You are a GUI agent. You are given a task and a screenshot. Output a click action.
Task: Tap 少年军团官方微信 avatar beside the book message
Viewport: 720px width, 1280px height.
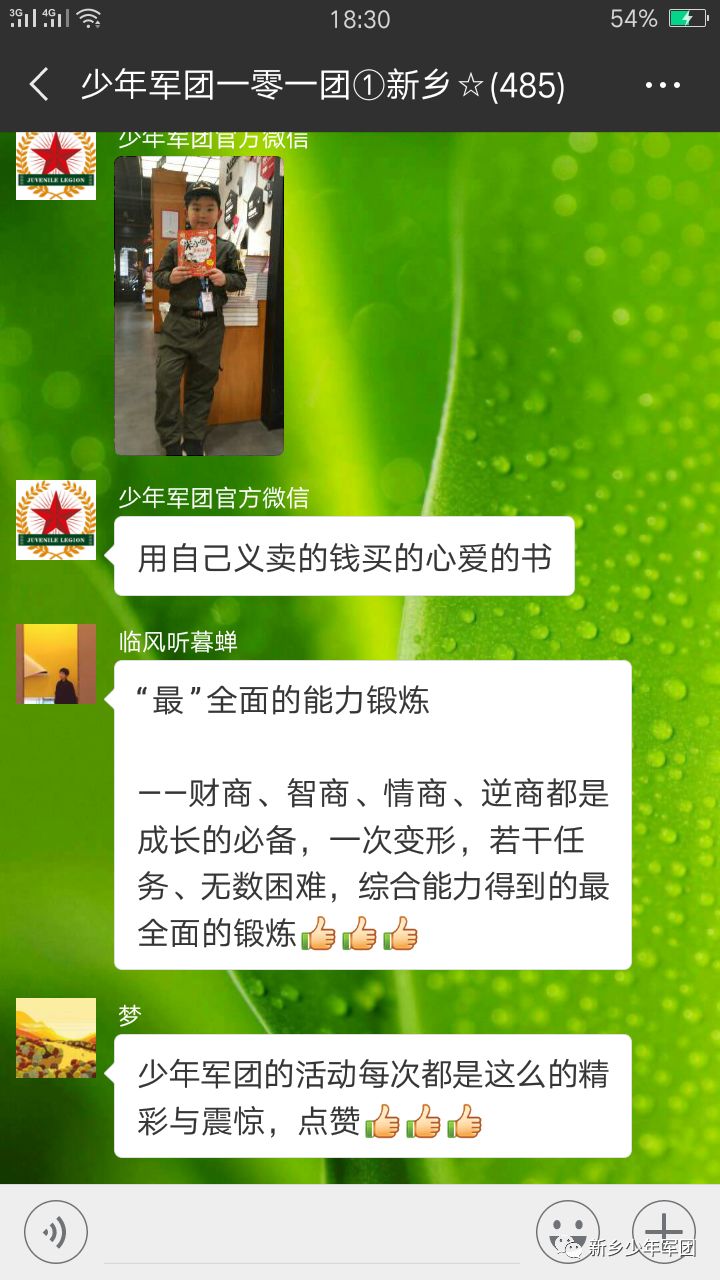point(56,519)
